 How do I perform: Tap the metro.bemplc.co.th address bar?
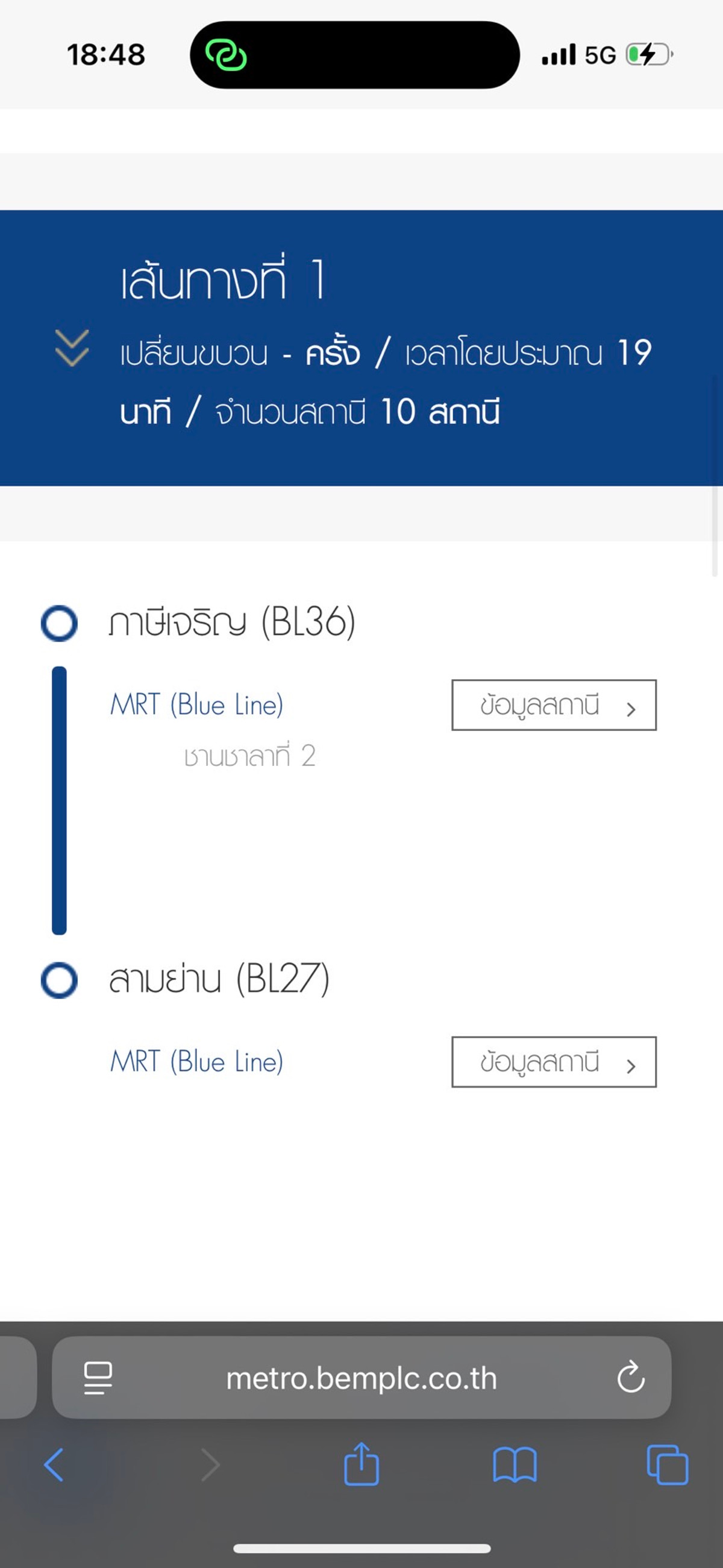(361, 1378)
